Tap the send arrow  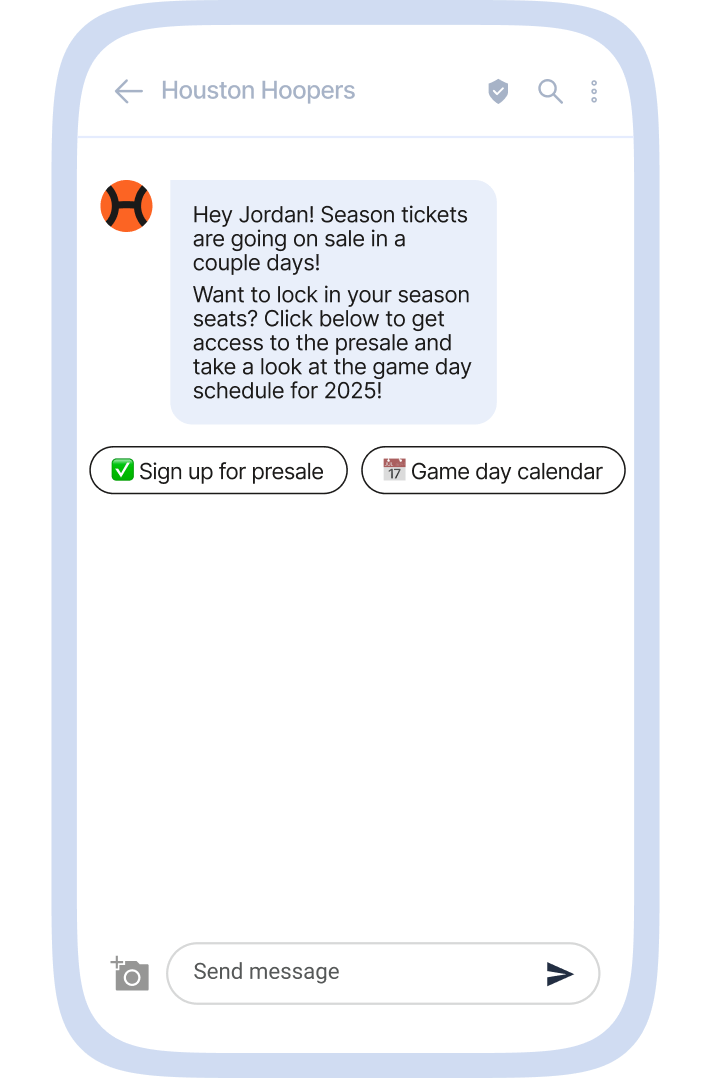click(x=560, y=973)
